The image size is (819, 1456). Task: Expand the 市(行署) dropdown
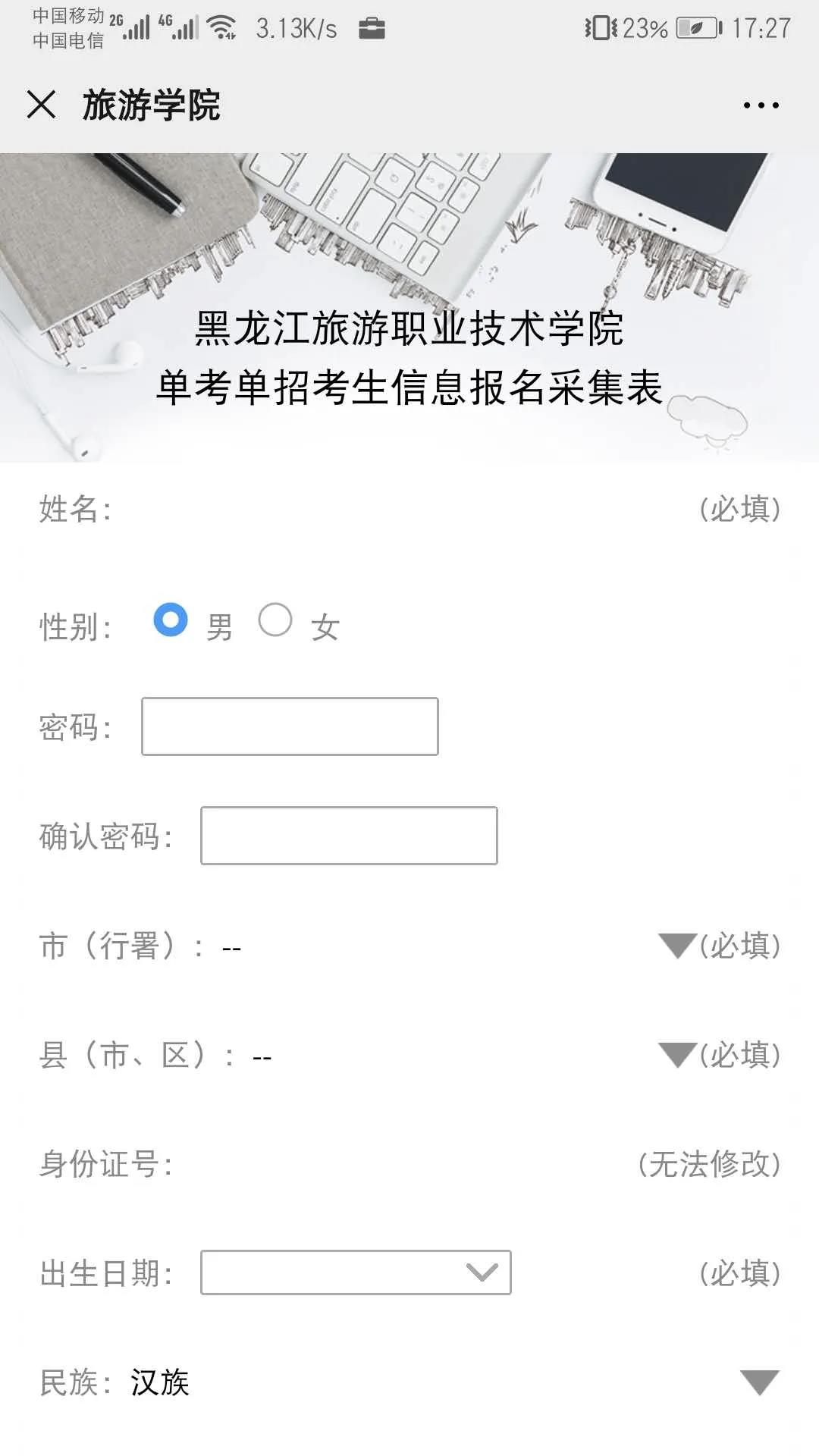coord(676,946)
